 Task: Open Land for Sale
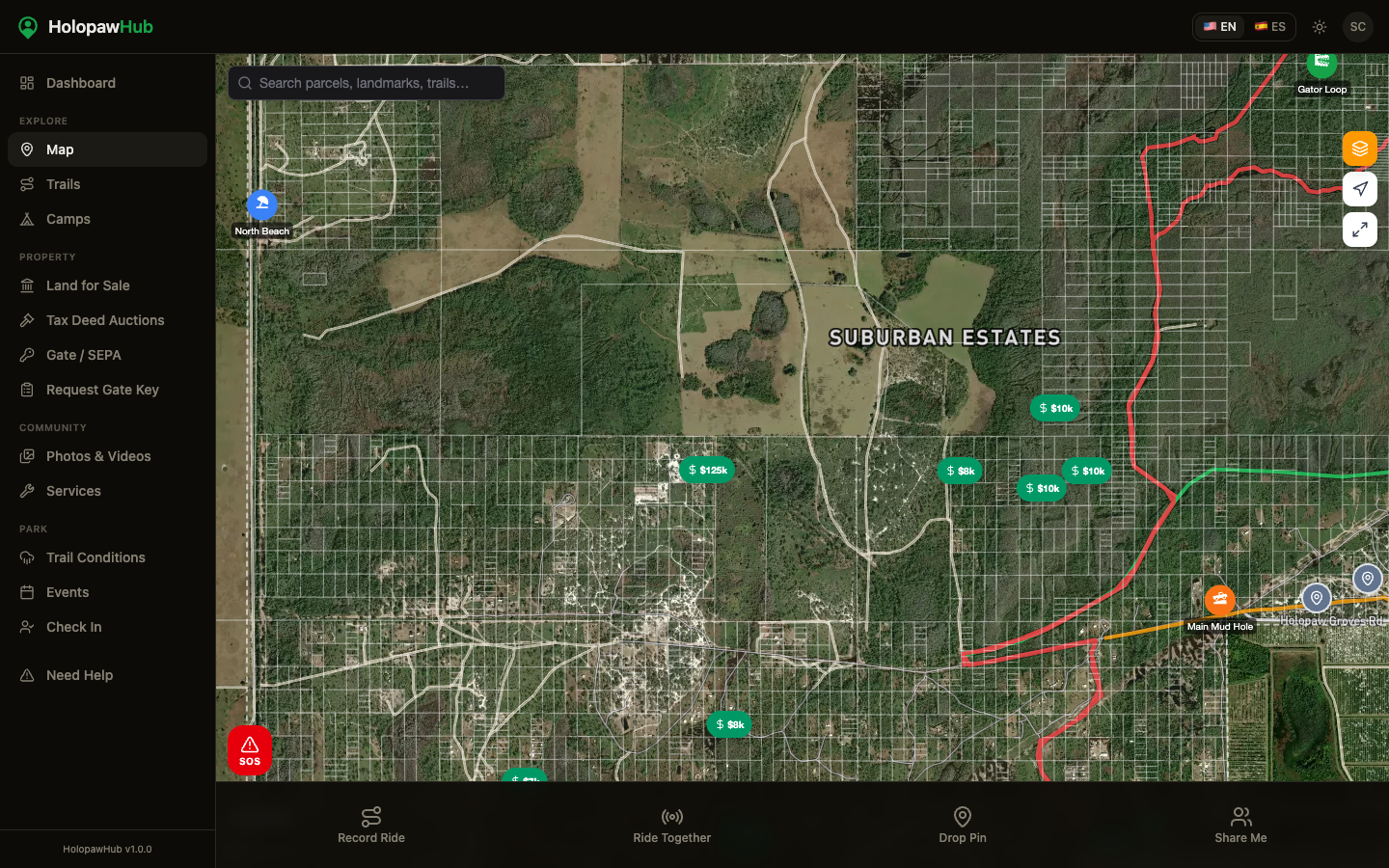pos(88,285)
